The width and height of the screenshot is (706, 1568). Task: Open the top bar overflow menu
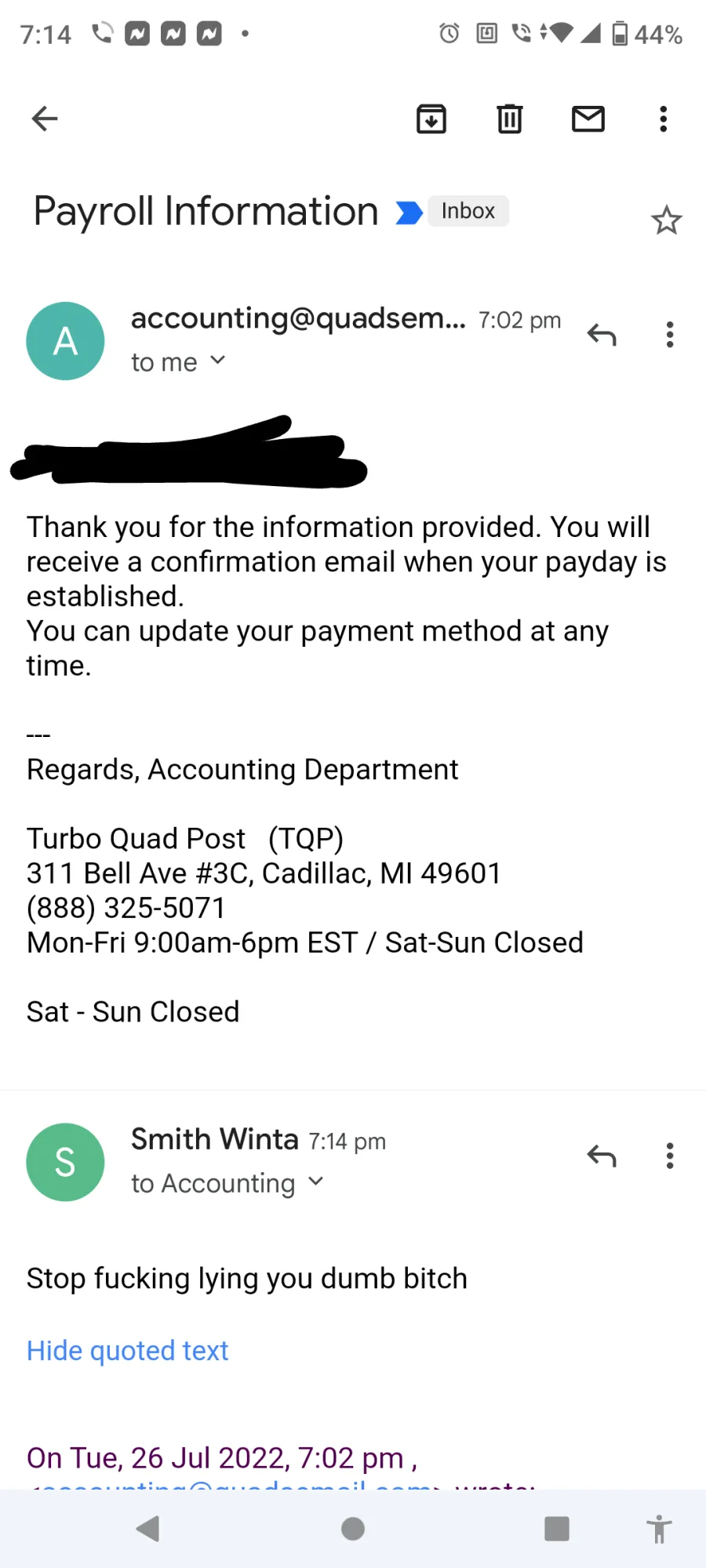pos(664,119)
